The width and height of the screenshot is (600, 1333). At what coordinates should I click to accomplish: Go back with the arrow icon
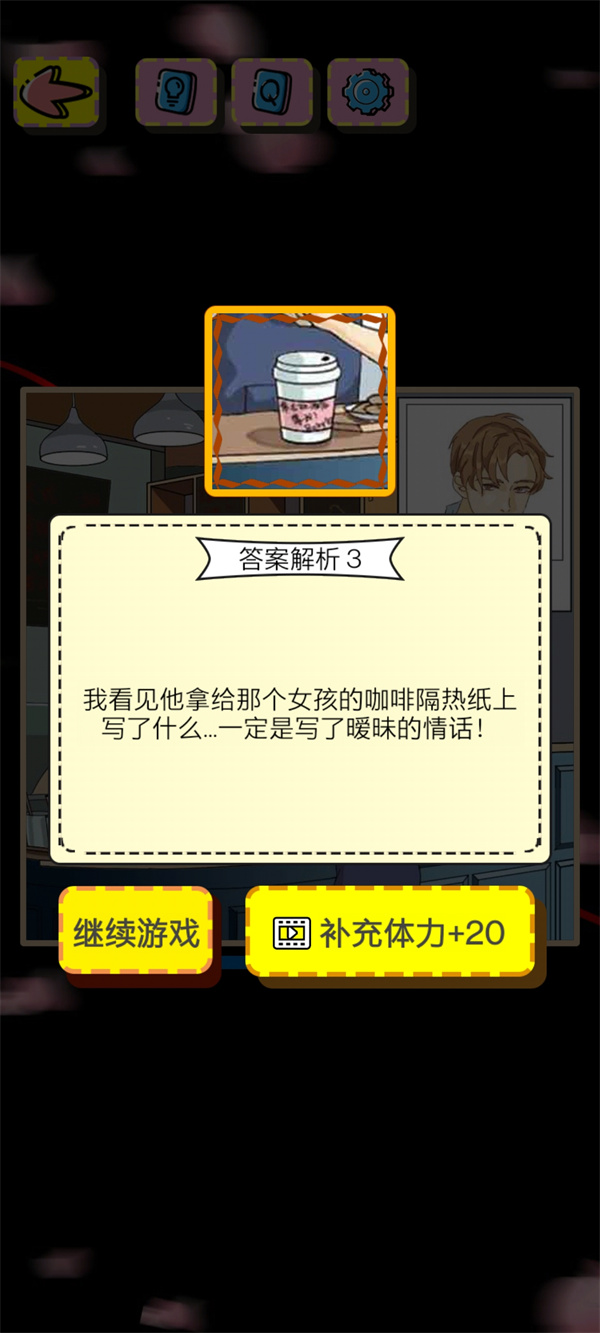(x=55, y=92)
